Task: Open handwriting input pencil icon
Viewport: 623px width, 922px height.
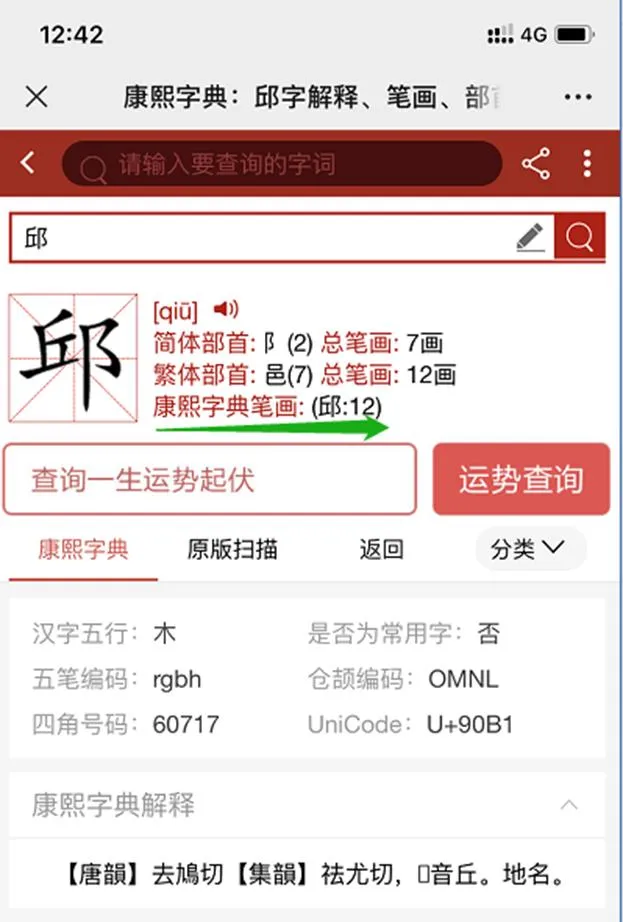Action: coord(530,237)
